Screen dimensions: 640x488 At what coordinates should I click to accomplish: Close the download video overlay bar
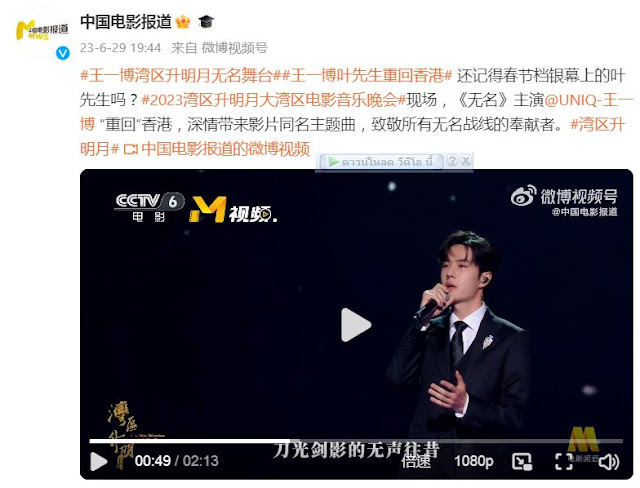[x=465, y=161]
